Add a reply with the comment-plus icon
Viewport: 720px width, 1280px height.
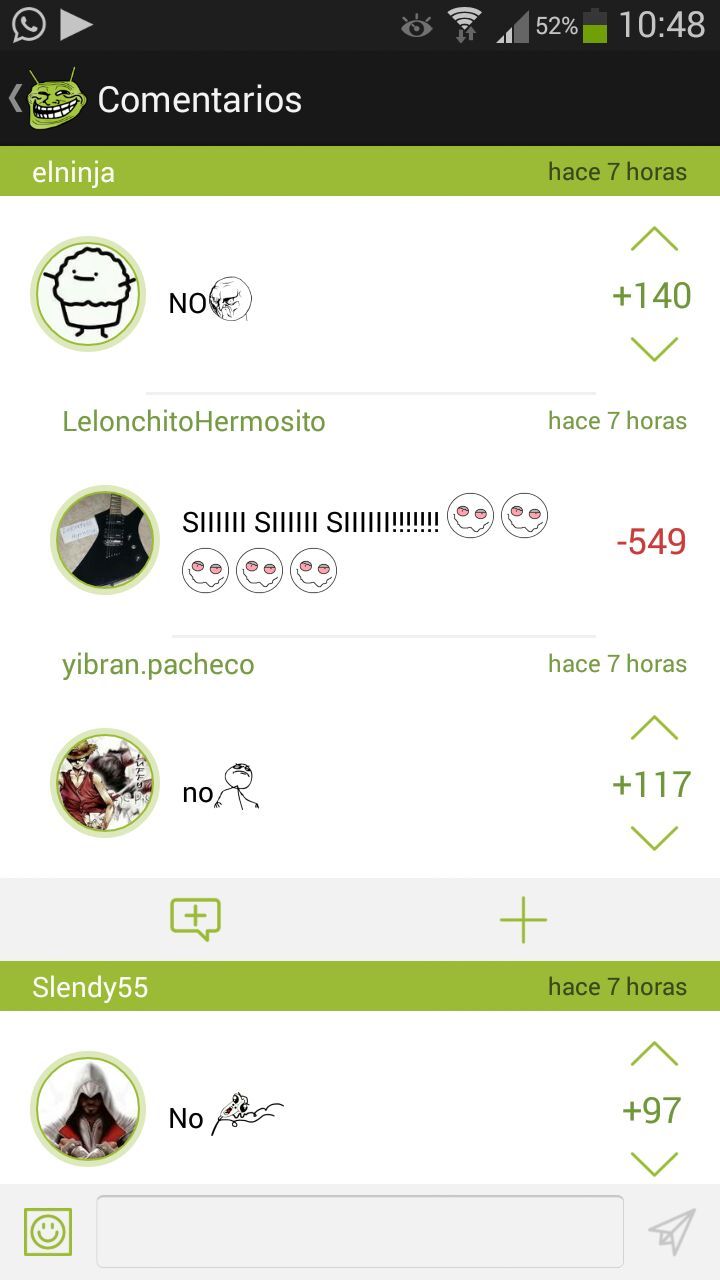195,919
